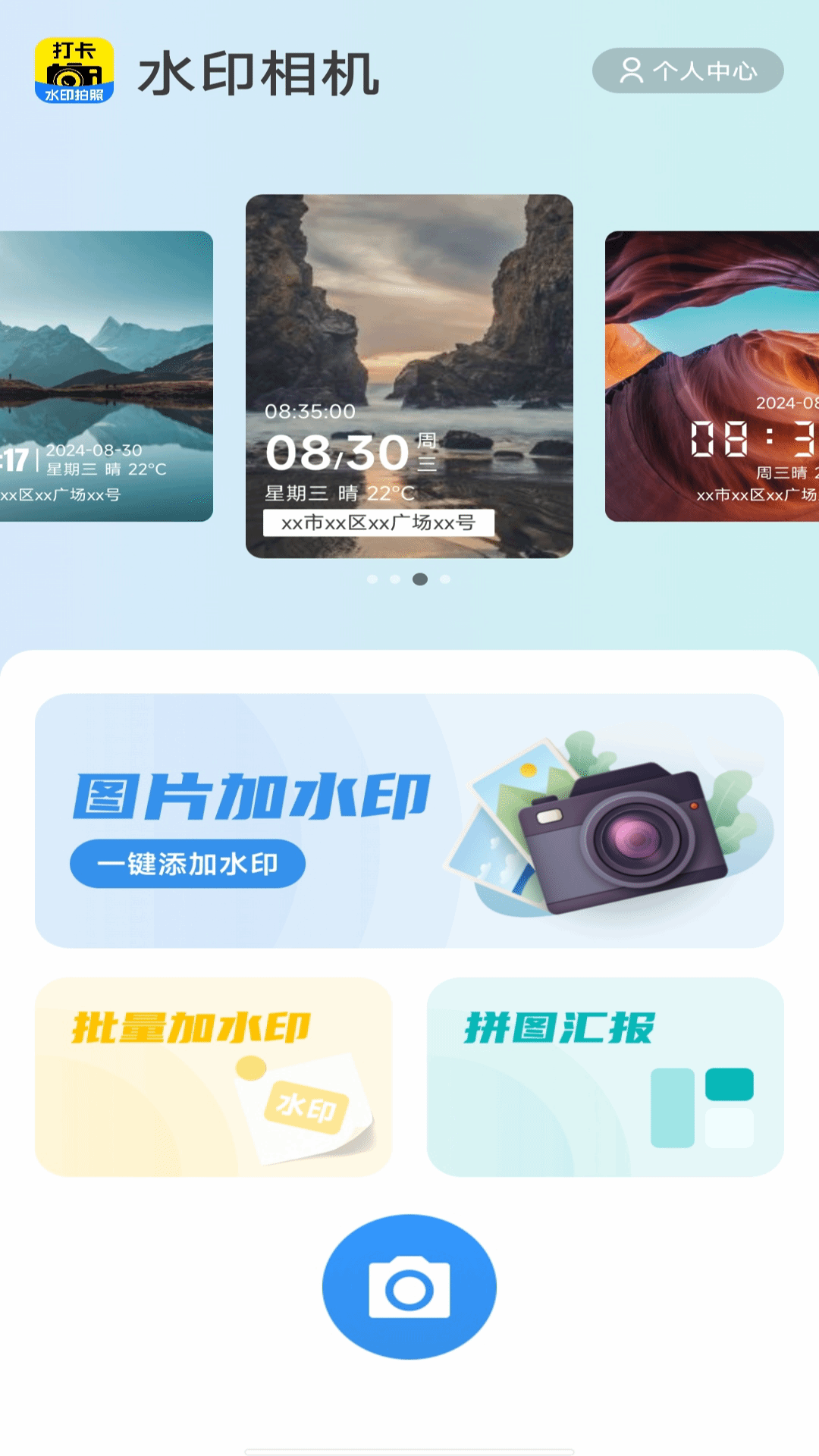Screen dimensions: 819x1456
Task: Open 图片加水印 card
Action: (x=409, y=821)
